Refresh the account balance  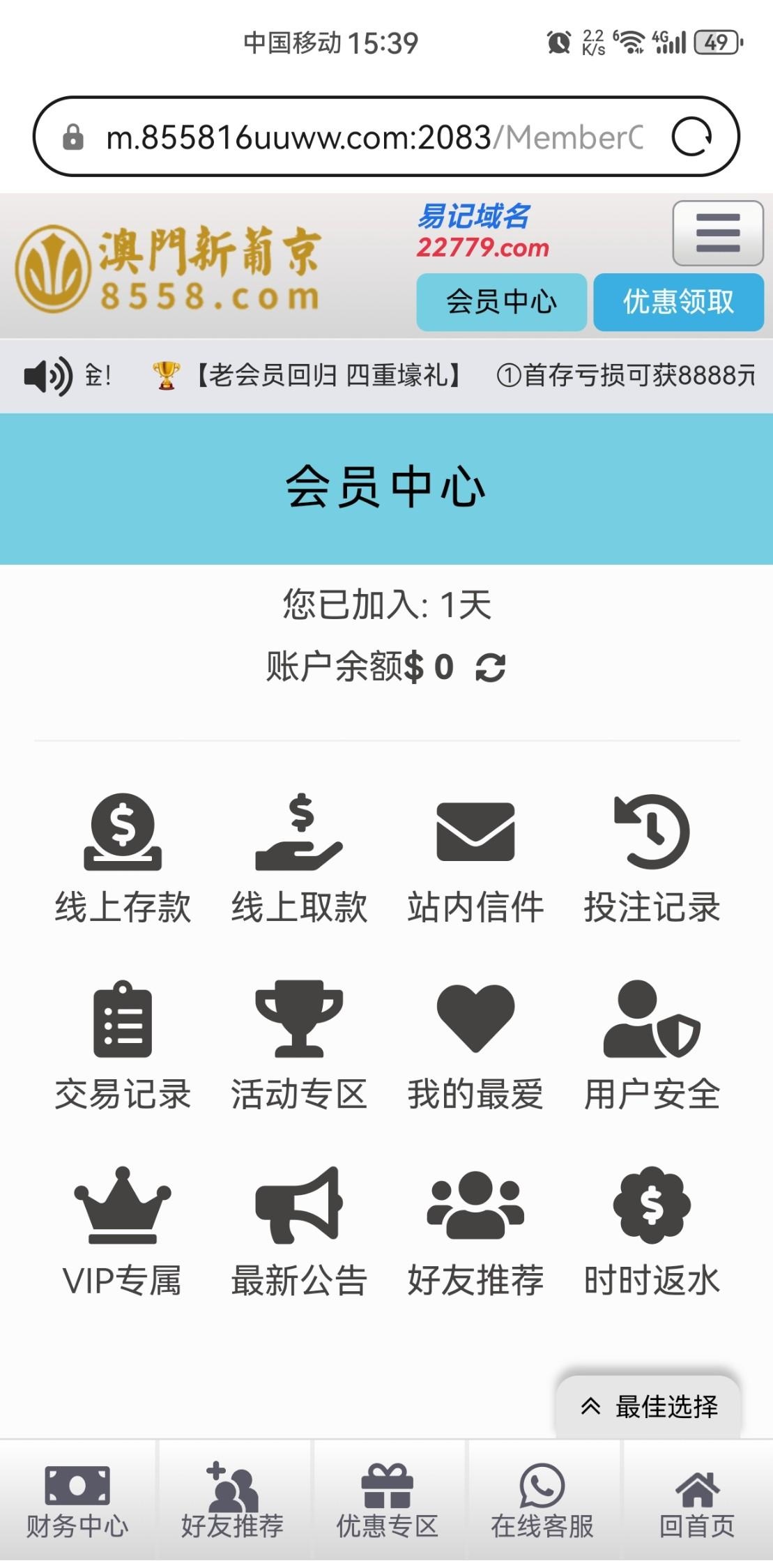[x=490, y=668]
